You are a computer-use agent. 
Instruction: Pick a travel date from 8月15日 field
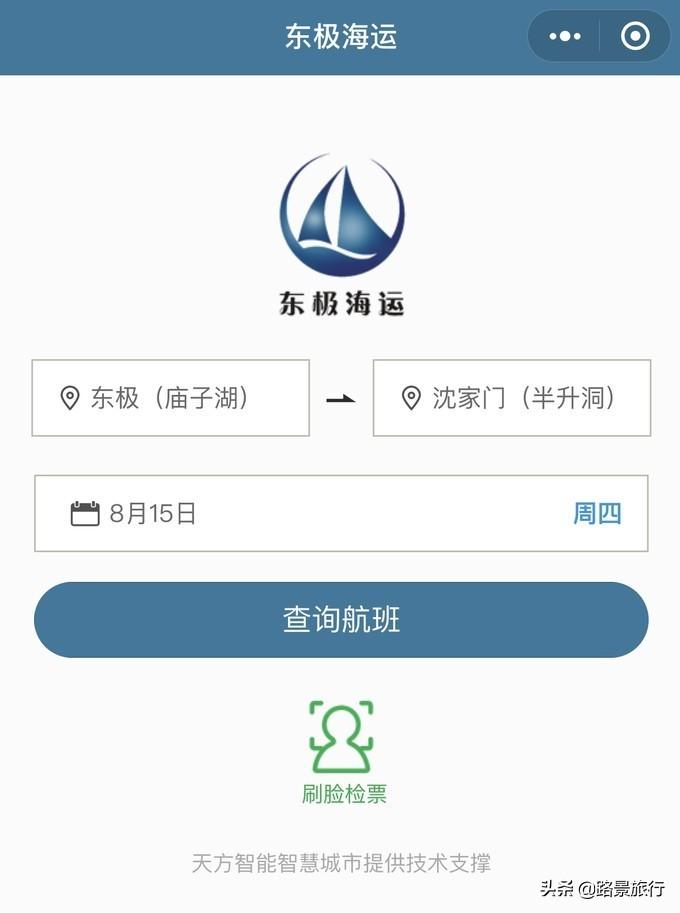[x=341, y=514]
